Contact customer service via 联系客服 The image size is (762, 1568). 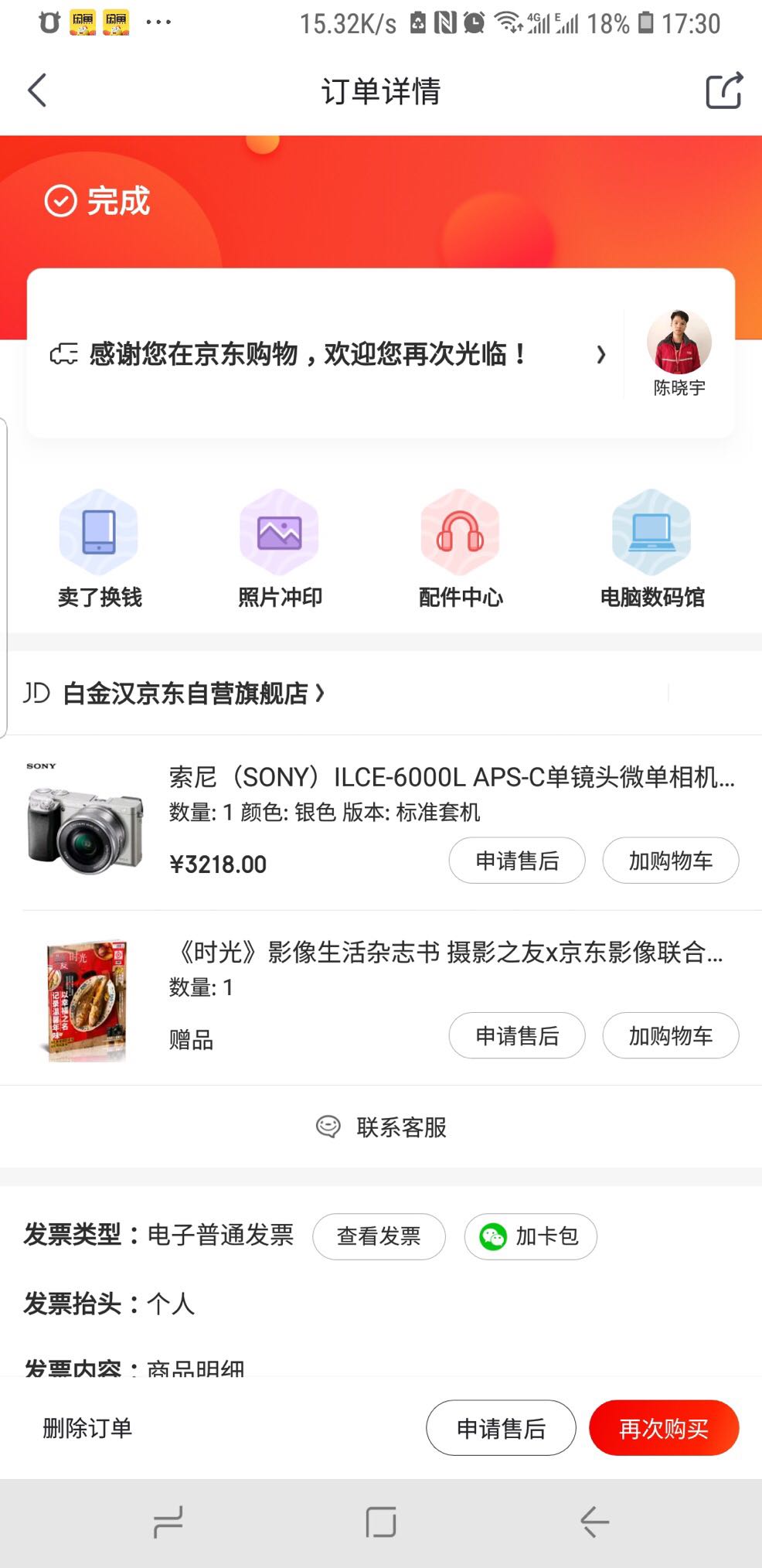point(381,1127)
